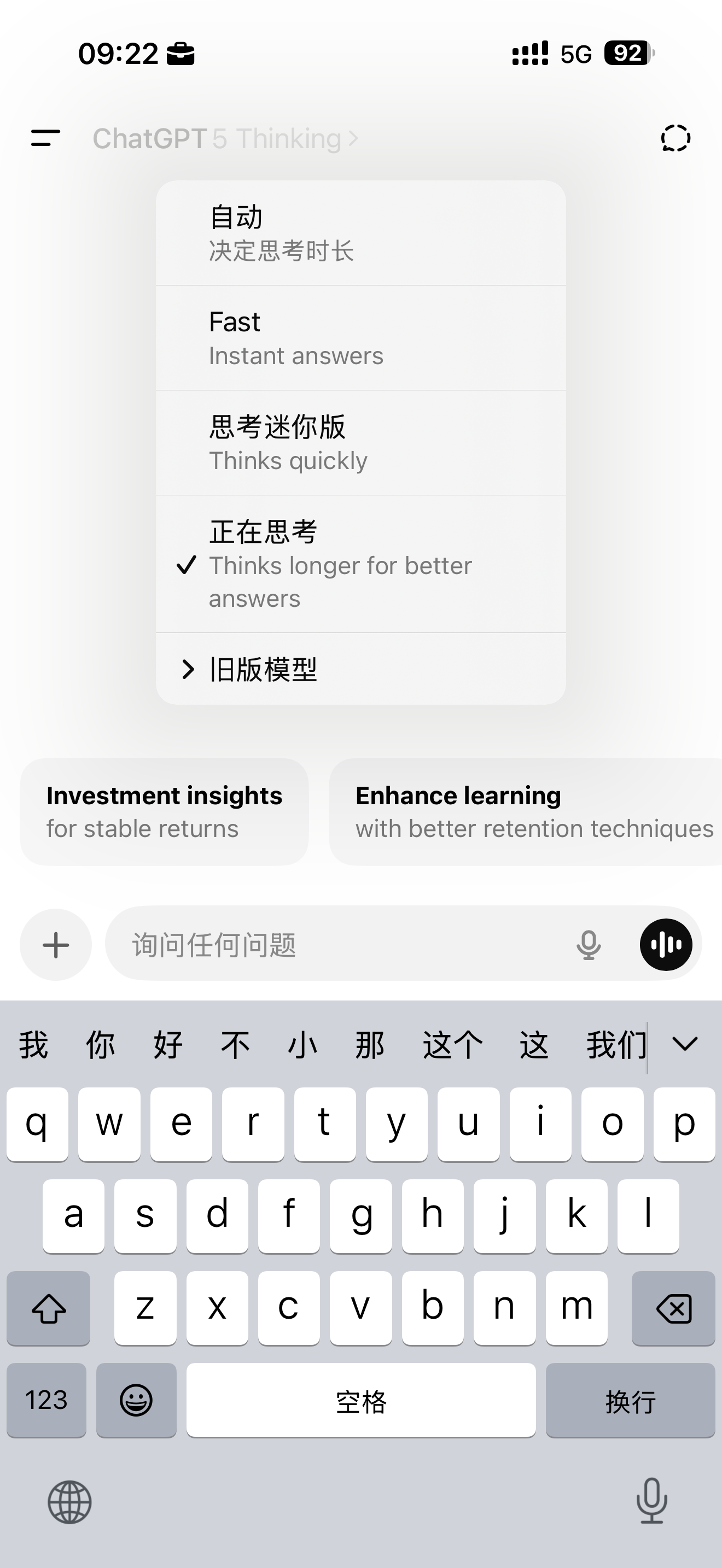The image size is (722, 1568).
Task: Tap the keyboard backspace key
Action: pos(673,1308)
